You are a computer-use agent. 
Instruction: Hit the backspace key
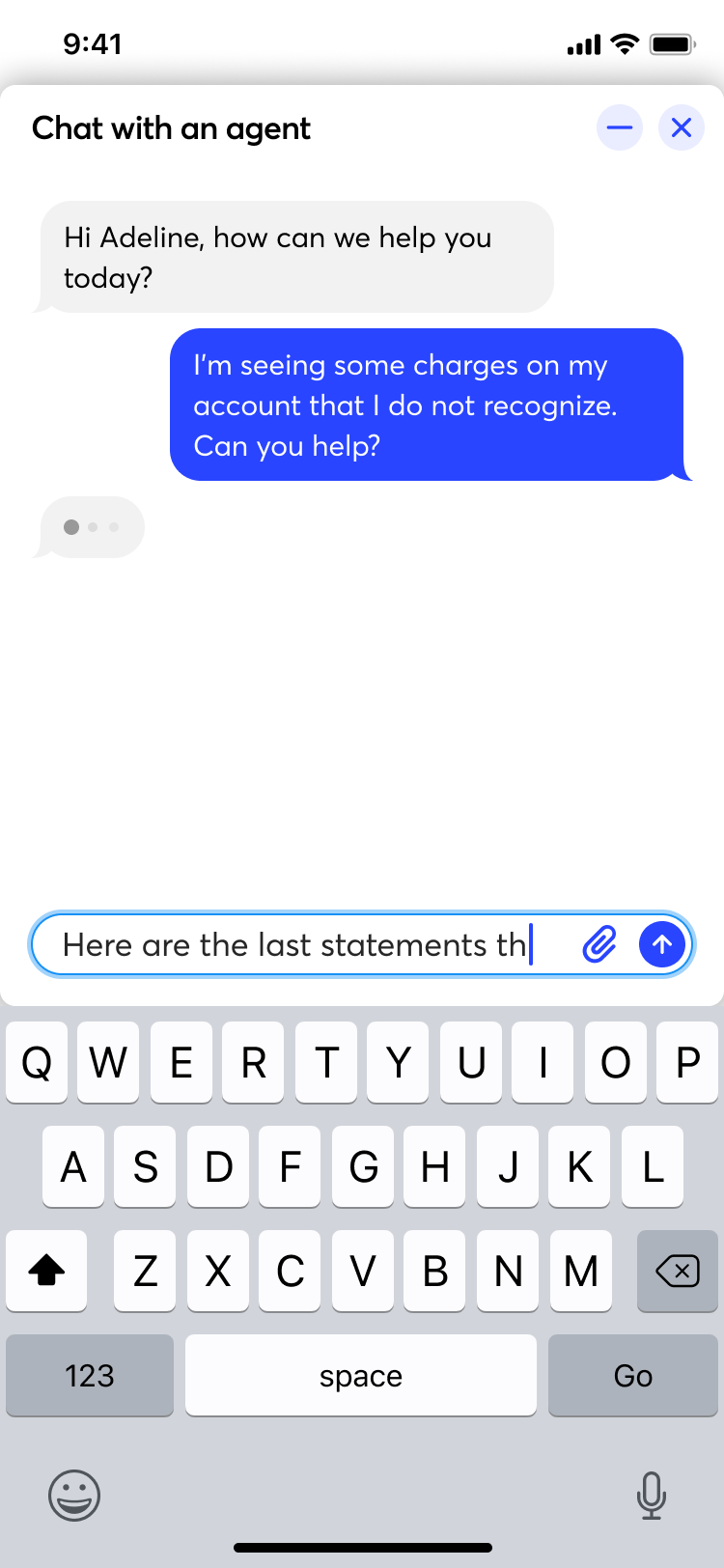click(x=677, y=1272)
